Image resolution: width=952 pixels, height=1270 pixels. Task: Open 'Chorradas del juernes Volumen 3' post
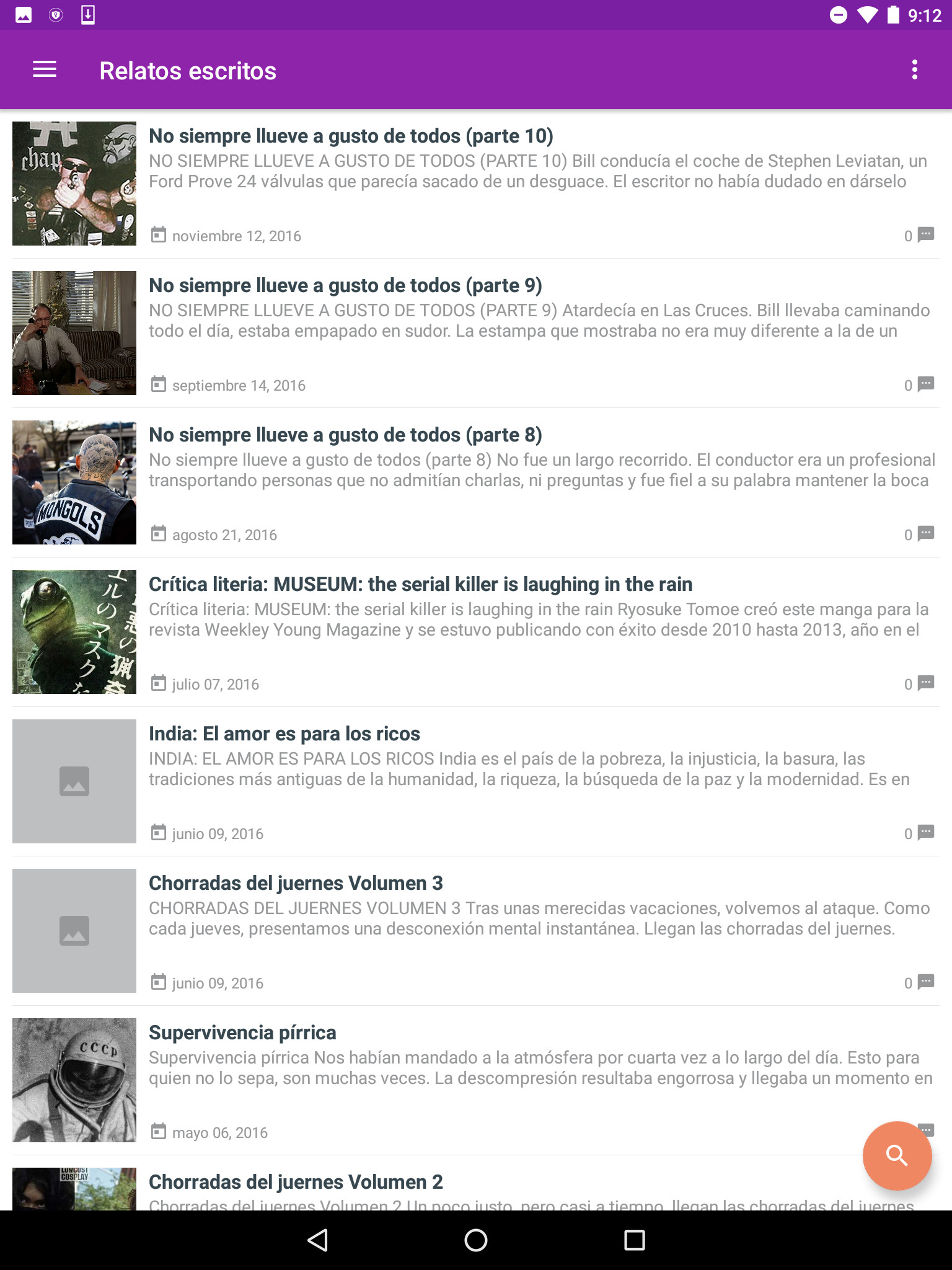tap(296, 884)
